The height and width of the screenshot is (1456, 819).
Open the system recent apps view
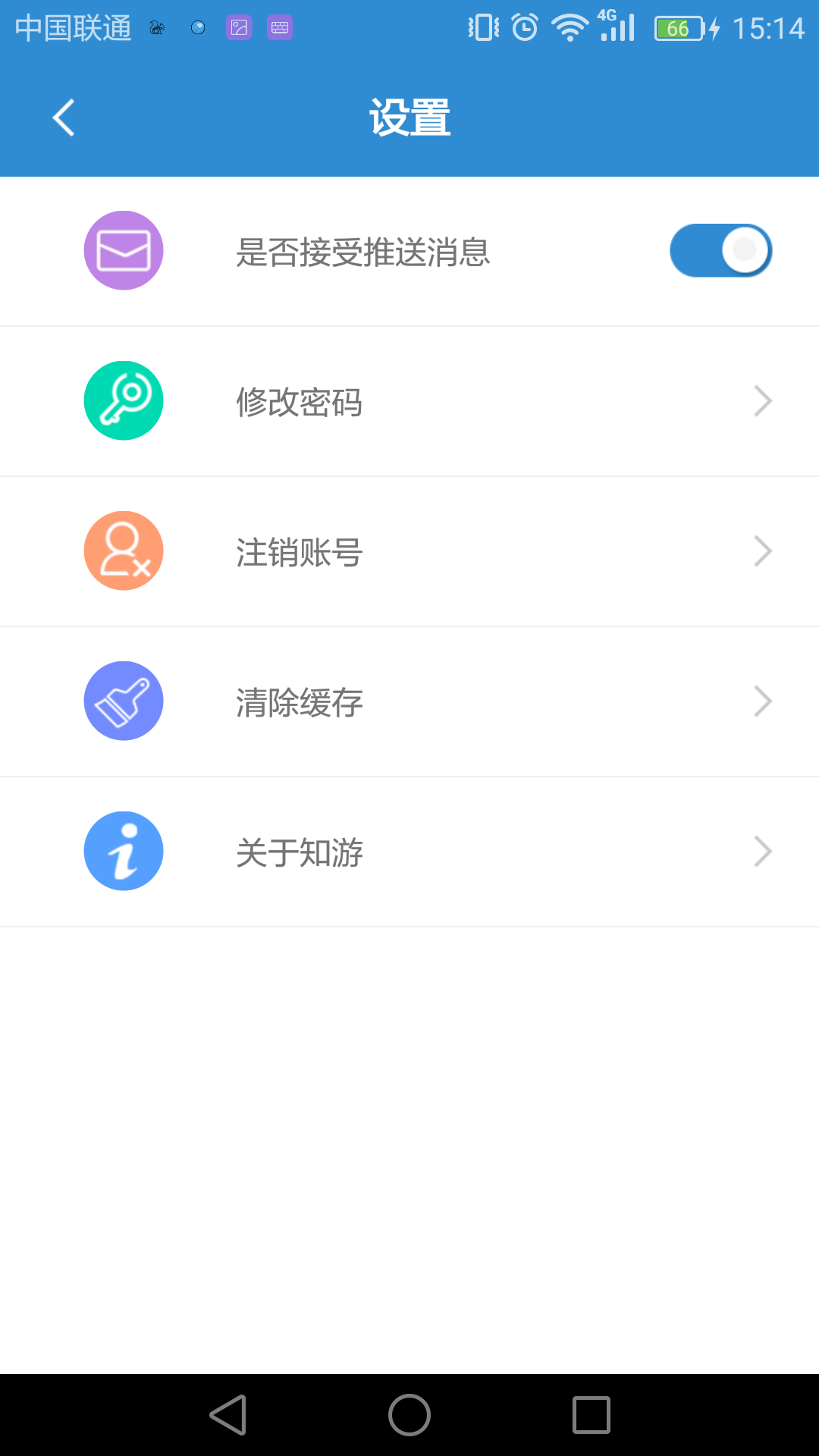point(591,1415)
